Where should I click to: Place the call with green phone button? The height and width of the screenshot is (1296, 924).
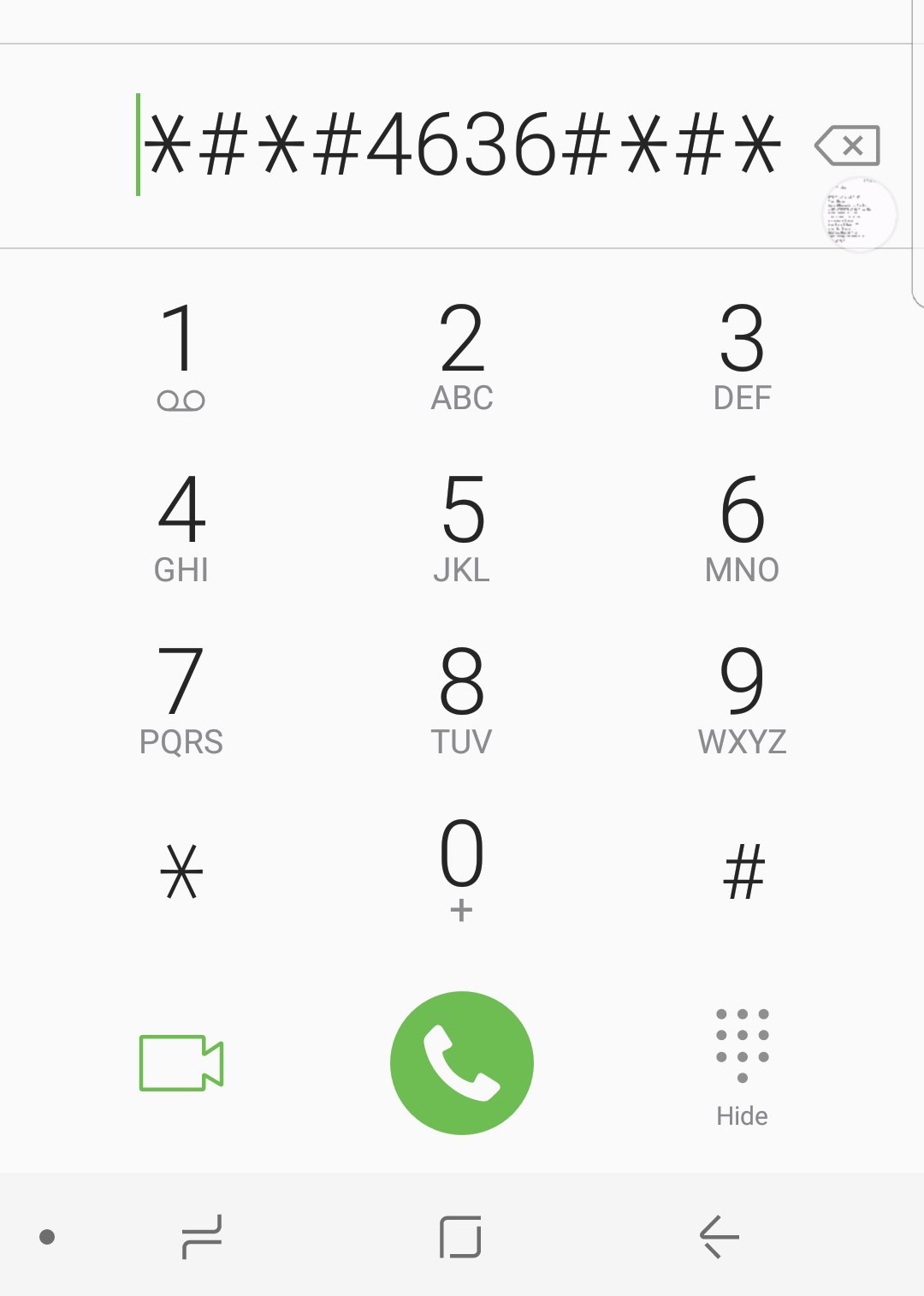click(462, 1062)
